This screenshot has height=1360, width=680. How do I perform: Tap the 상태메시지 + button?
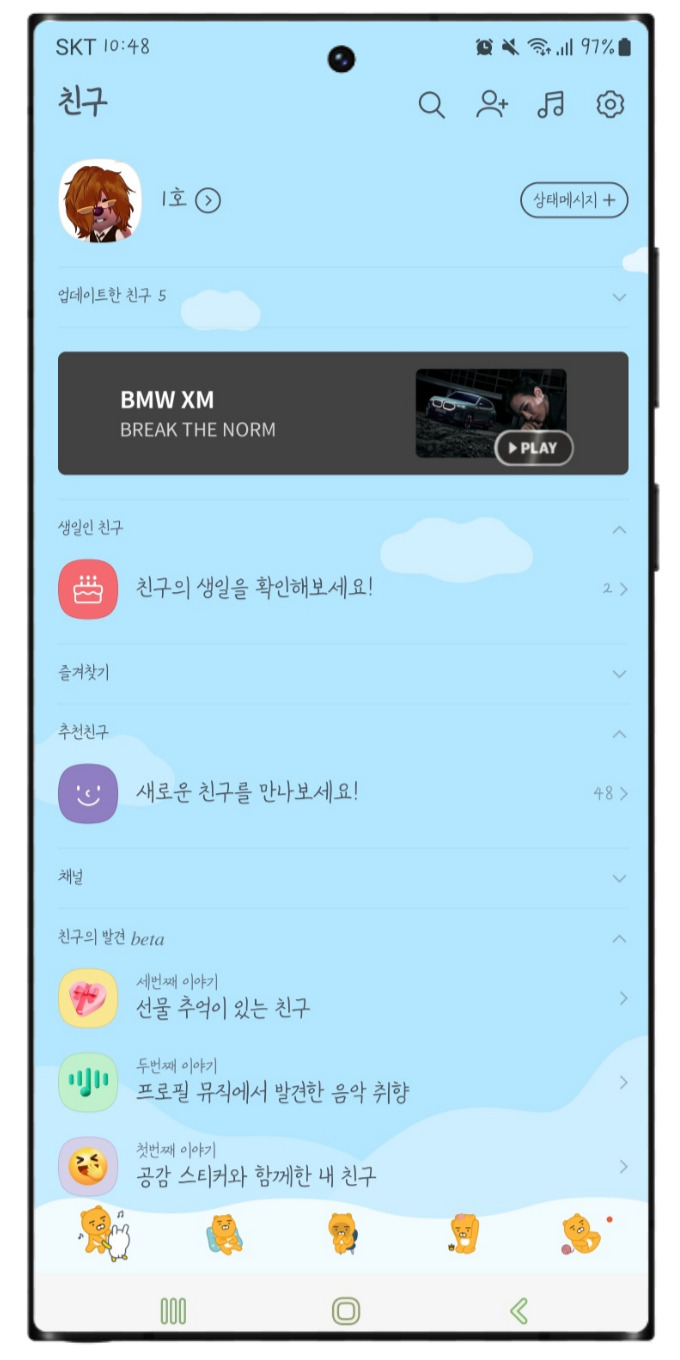[x=574, y=200]
